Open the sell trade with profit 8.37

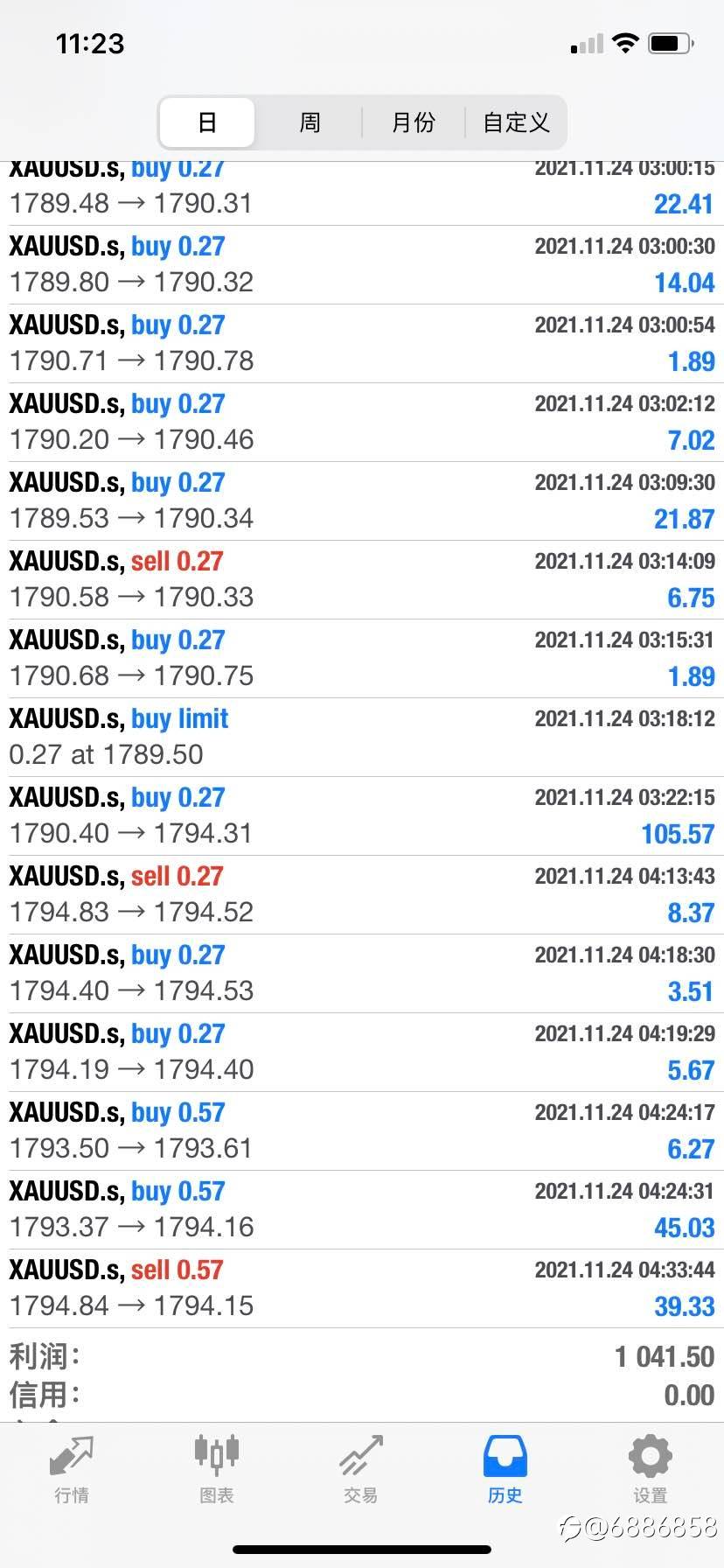coord(362,895)
